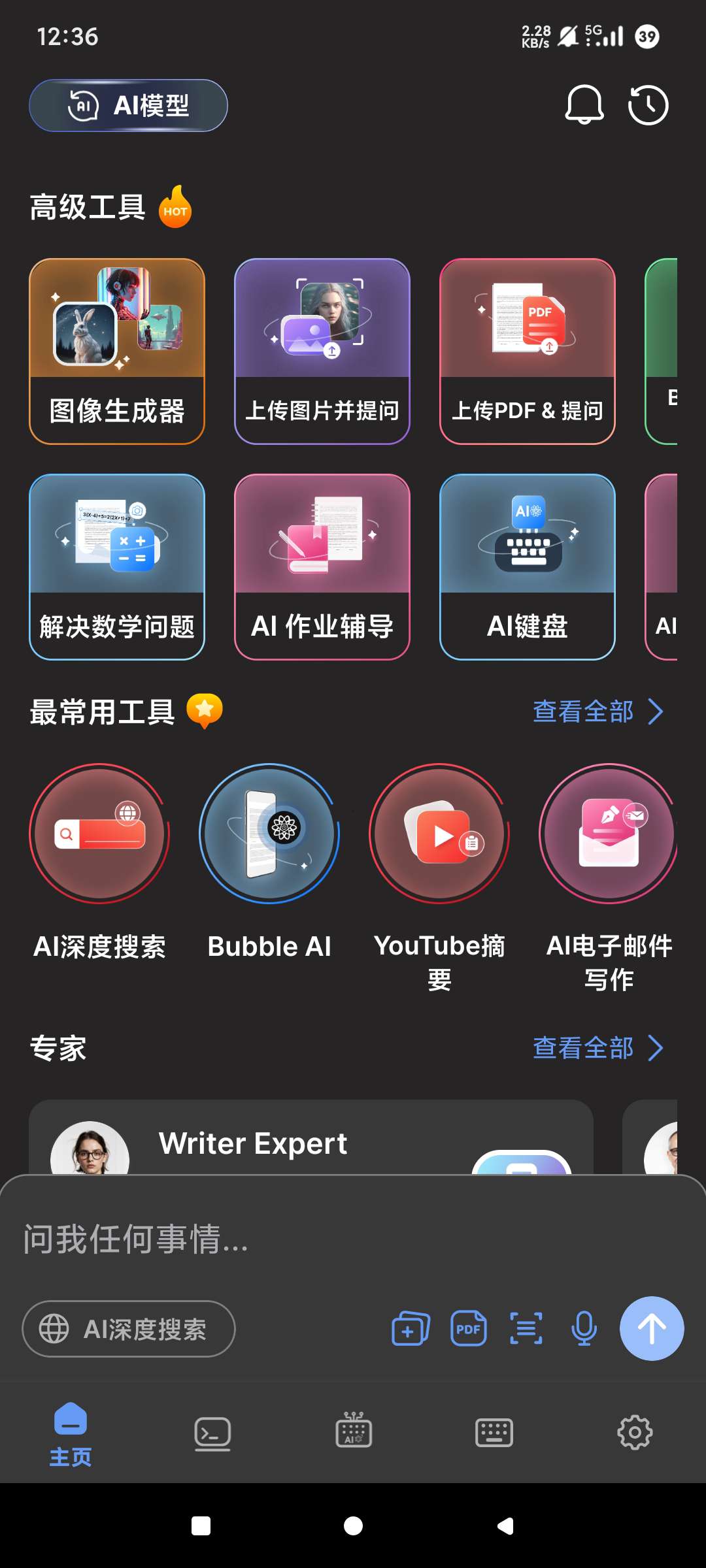This screenshot has width=706, height=1568.
Task: Open the notifications bell
Action: coord(584,105)
